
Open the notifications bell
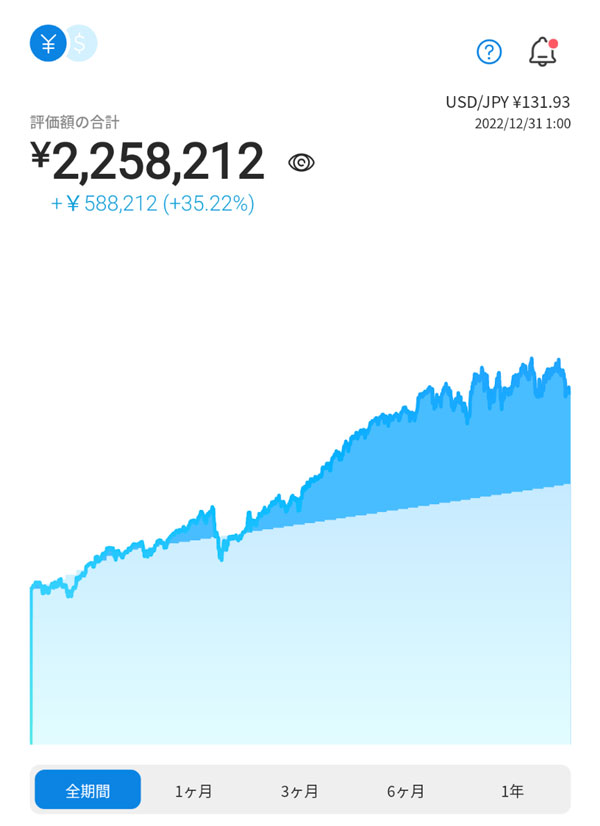click(543, 51)
